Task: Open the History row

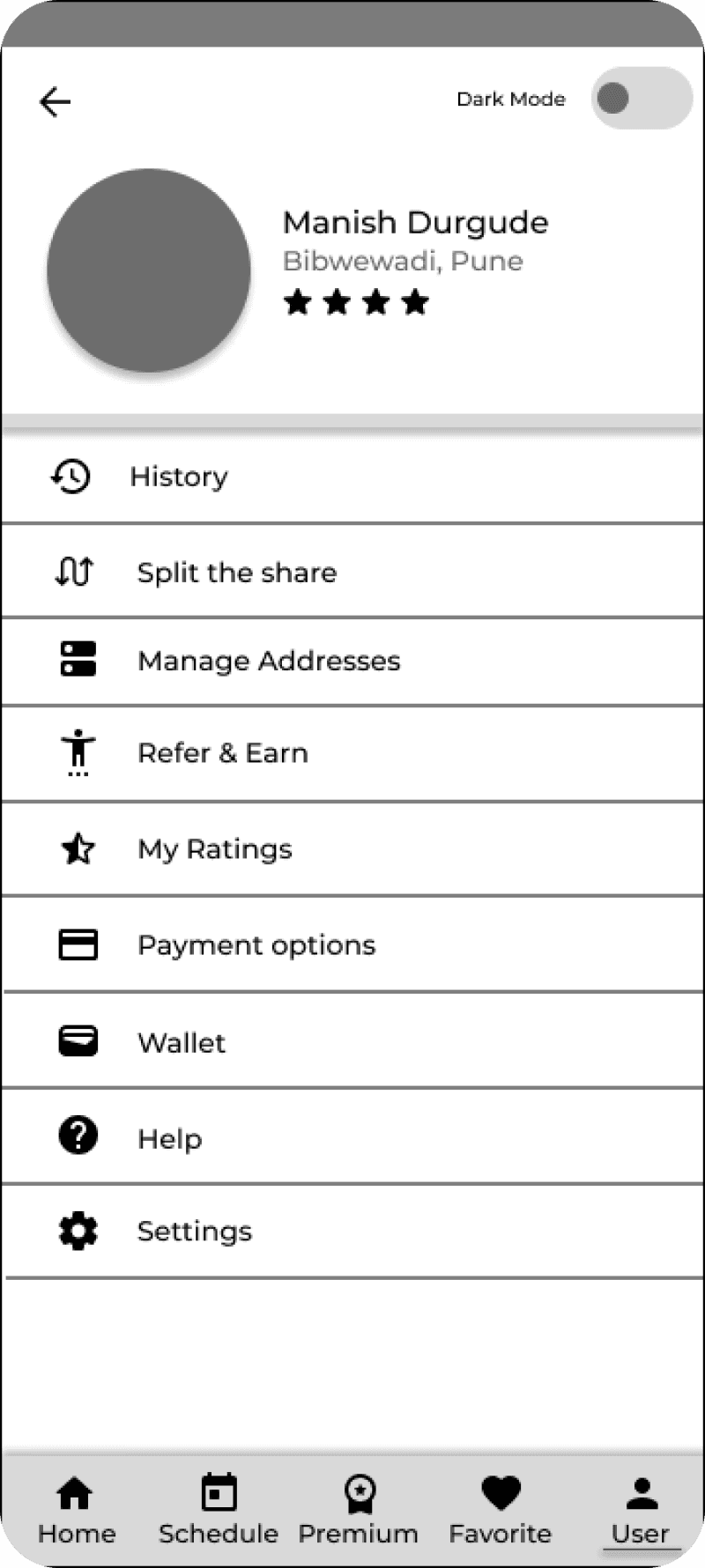Action: 179,477
